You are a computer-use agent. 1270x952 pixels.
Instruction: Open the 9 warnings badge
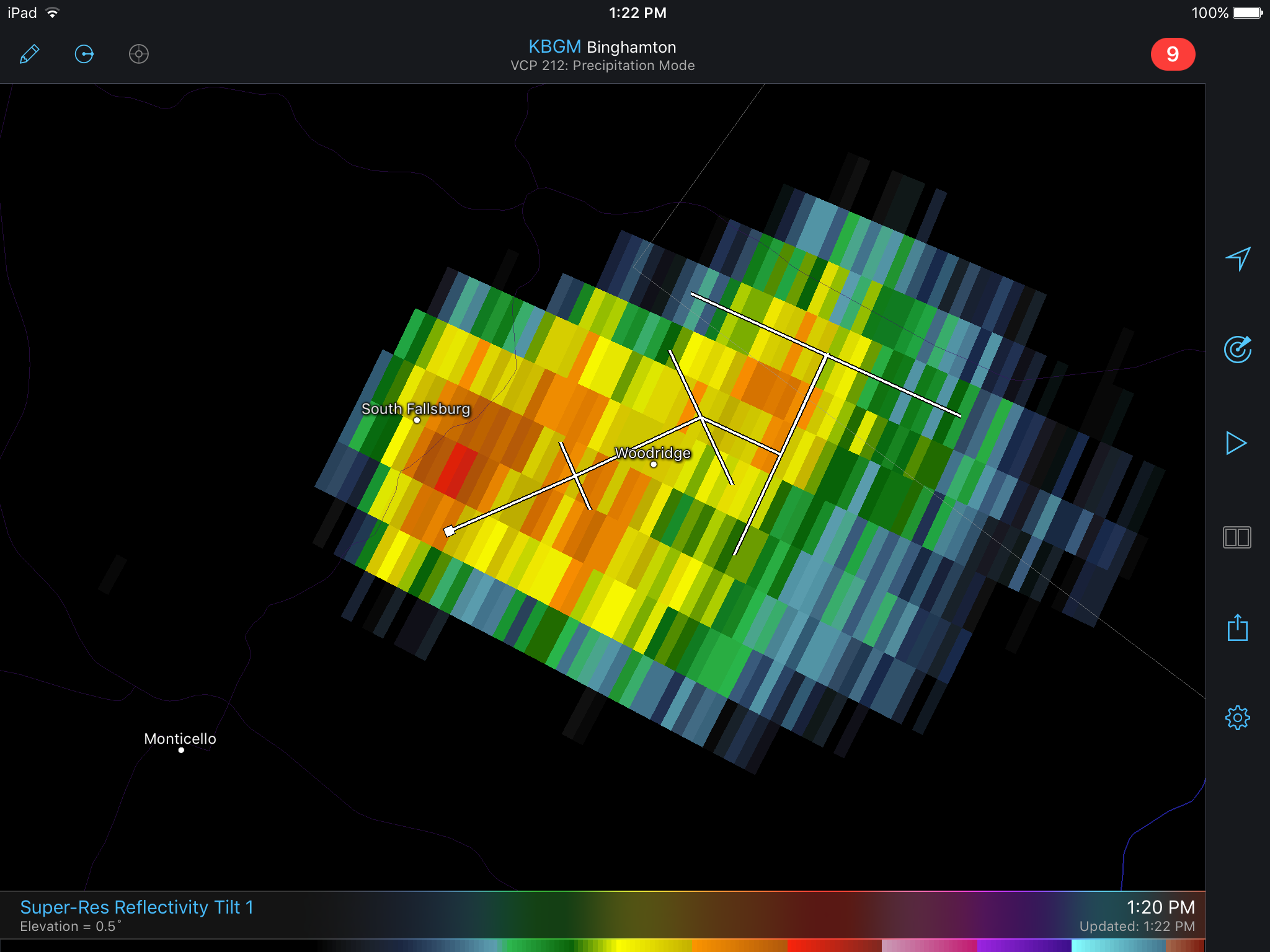(1172, 55)
